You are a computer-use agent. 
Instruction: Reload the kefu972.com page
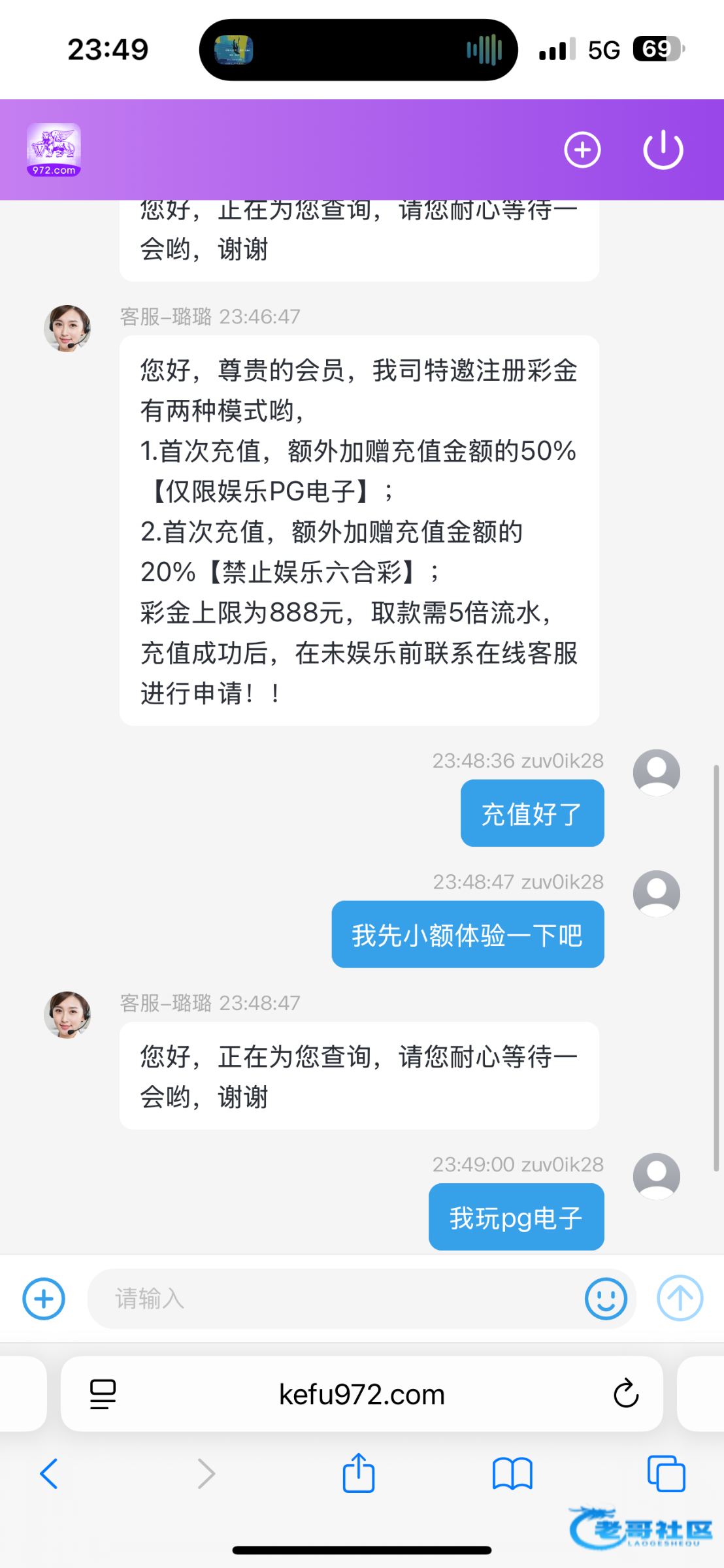pos(625,1394)
